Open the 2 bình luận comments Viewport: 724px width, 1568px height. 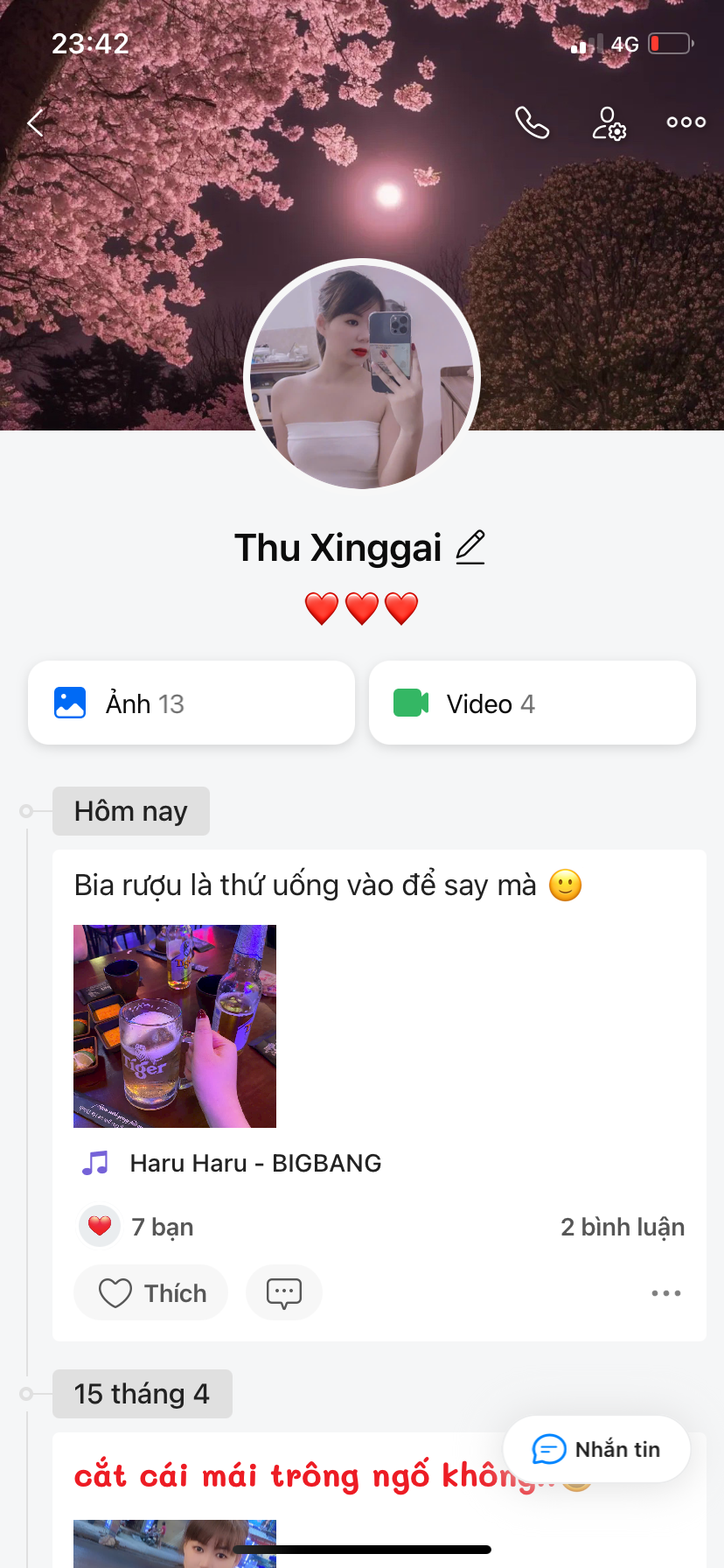point(622,1227)
